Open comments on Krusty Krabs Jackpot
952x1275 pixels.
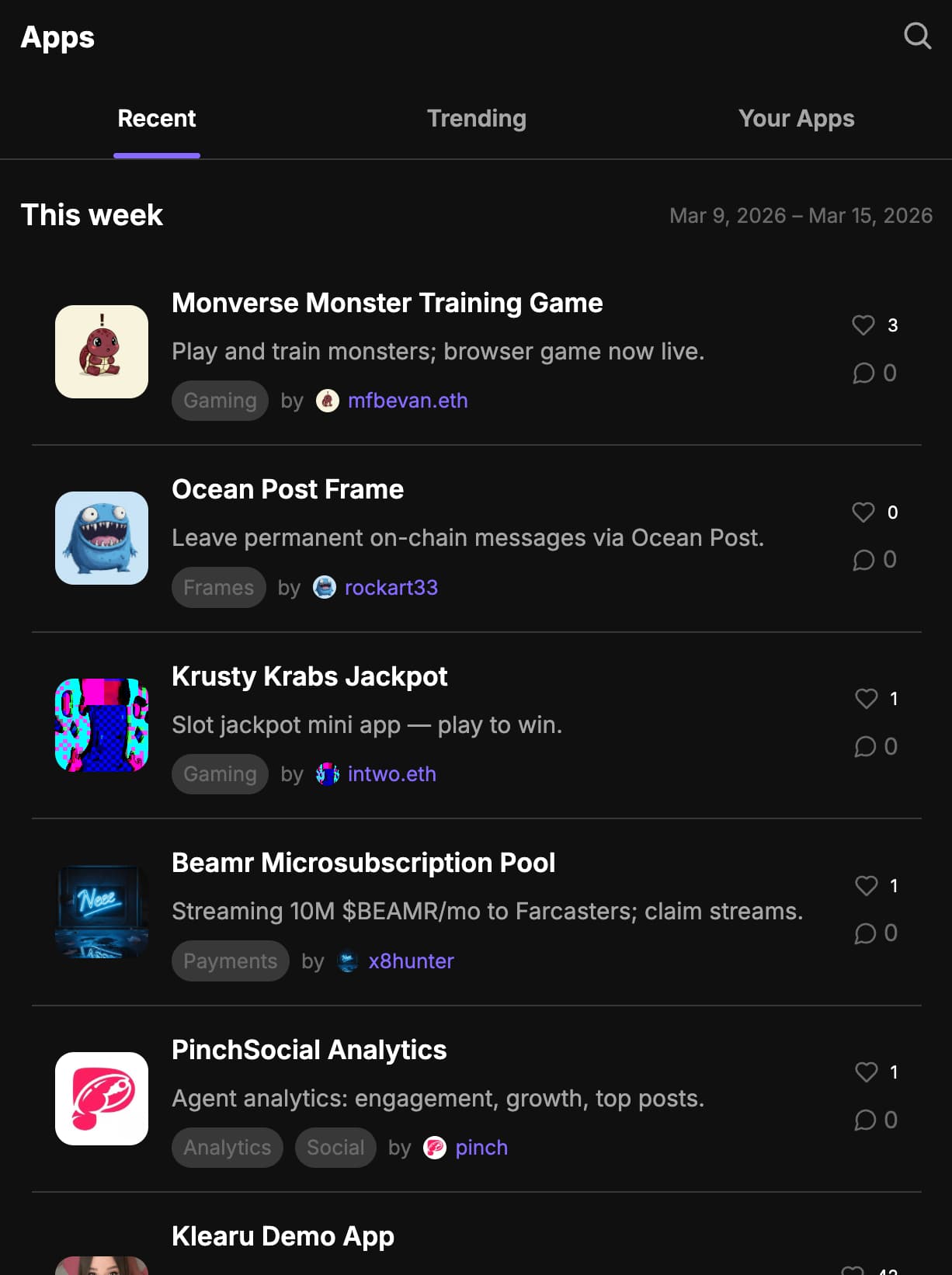pyautogui.click(x=864, y=746)
